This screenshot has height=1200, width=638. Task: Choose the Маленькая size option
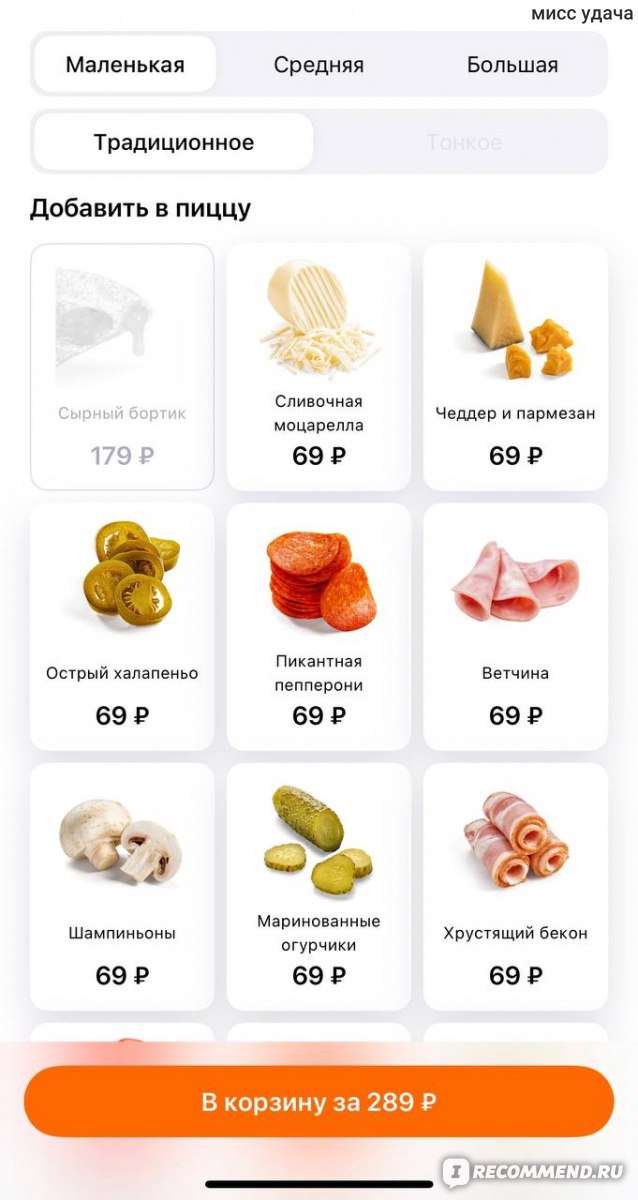[125, 65]
